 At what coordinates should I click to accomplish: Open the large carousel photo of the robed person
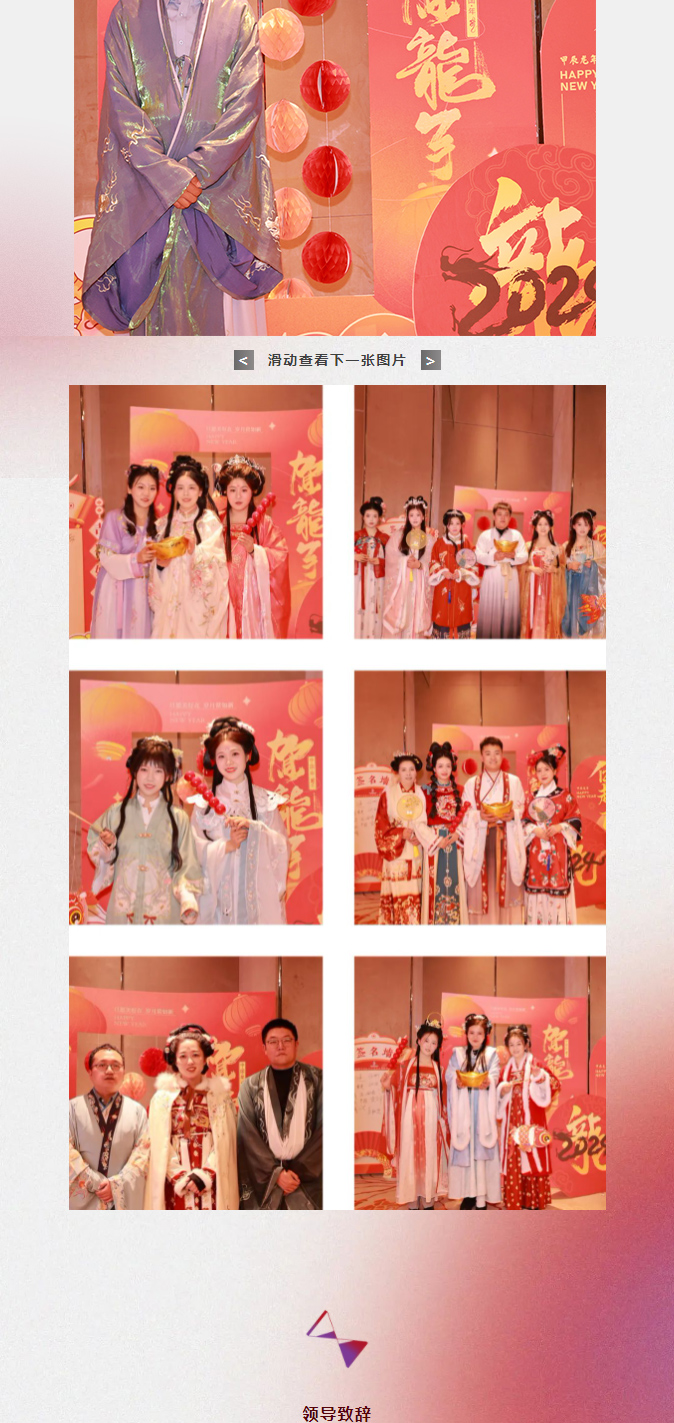coord(335,168)
